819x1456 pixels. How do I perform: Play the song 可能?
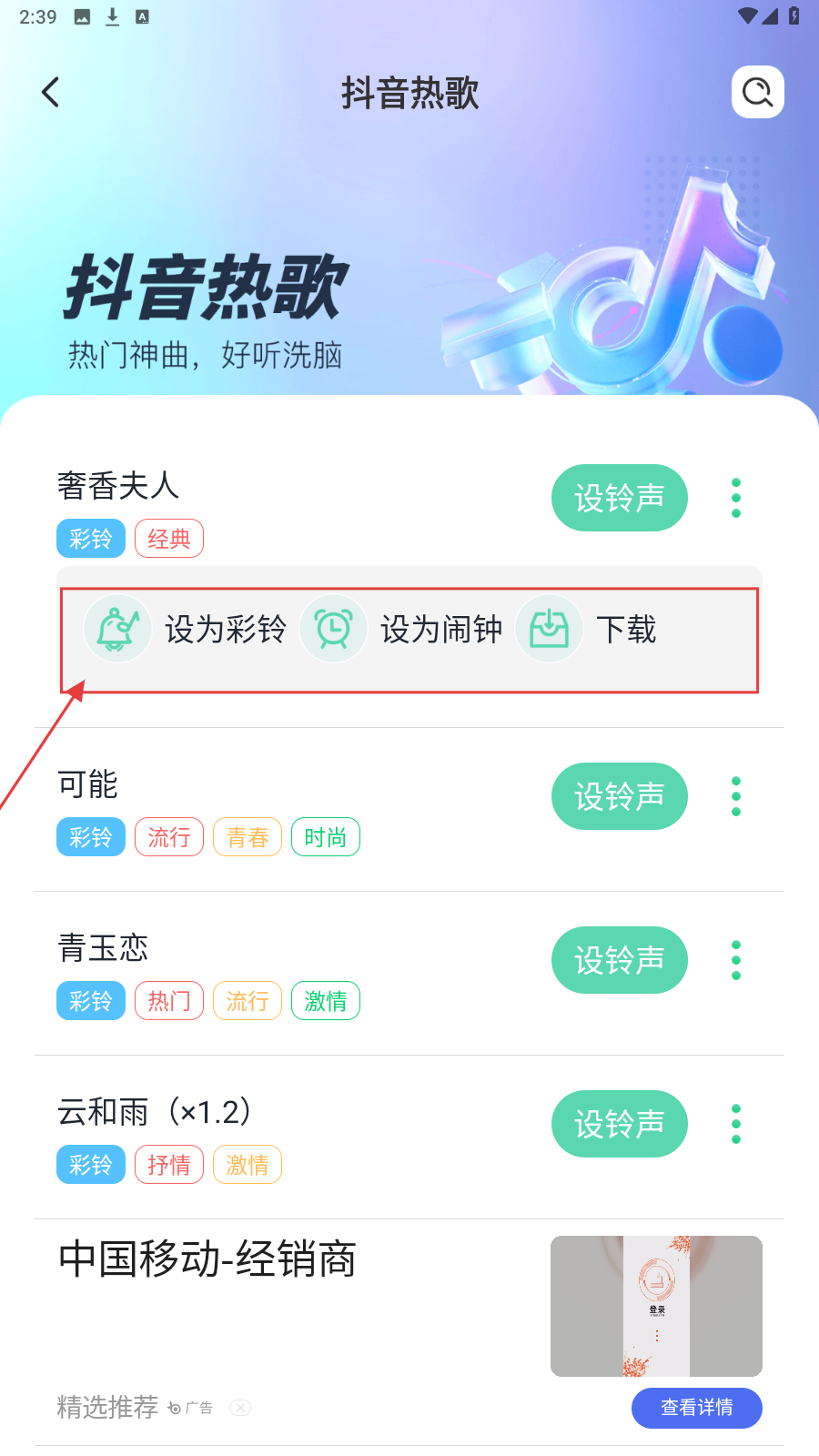pos(88,784)
